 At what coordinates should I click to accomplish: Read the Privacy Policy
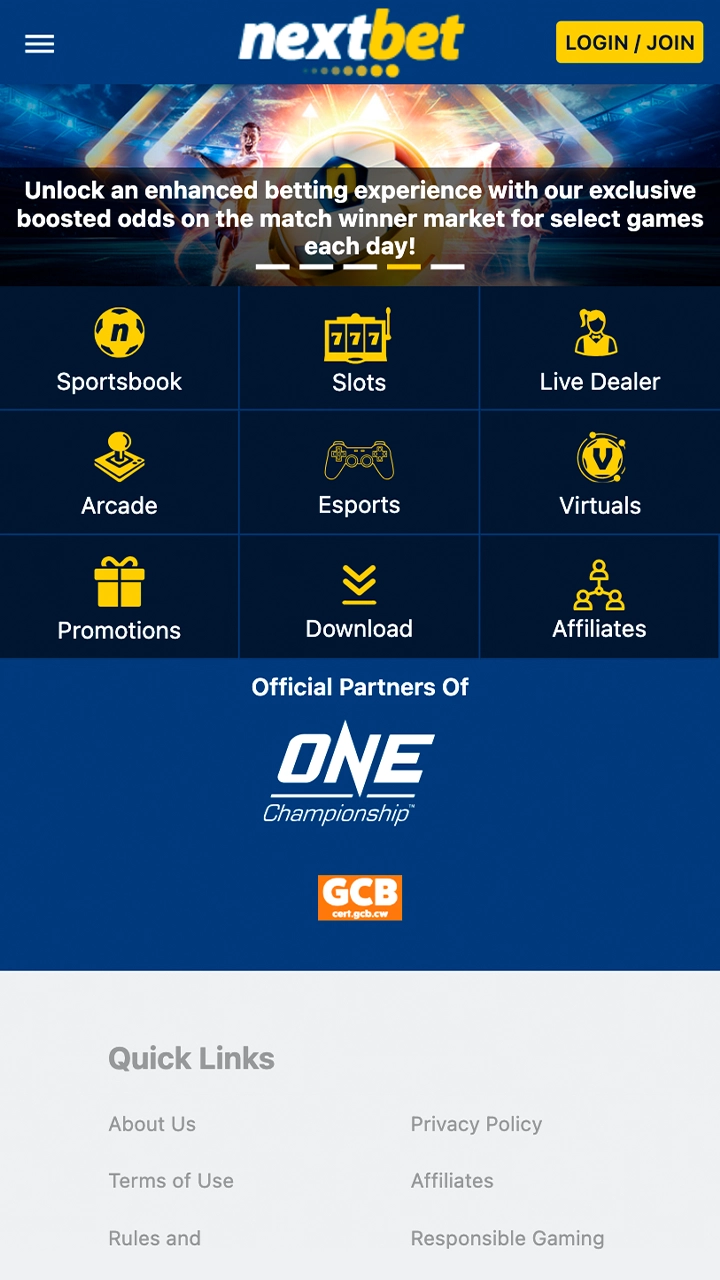pos(476,1124)
